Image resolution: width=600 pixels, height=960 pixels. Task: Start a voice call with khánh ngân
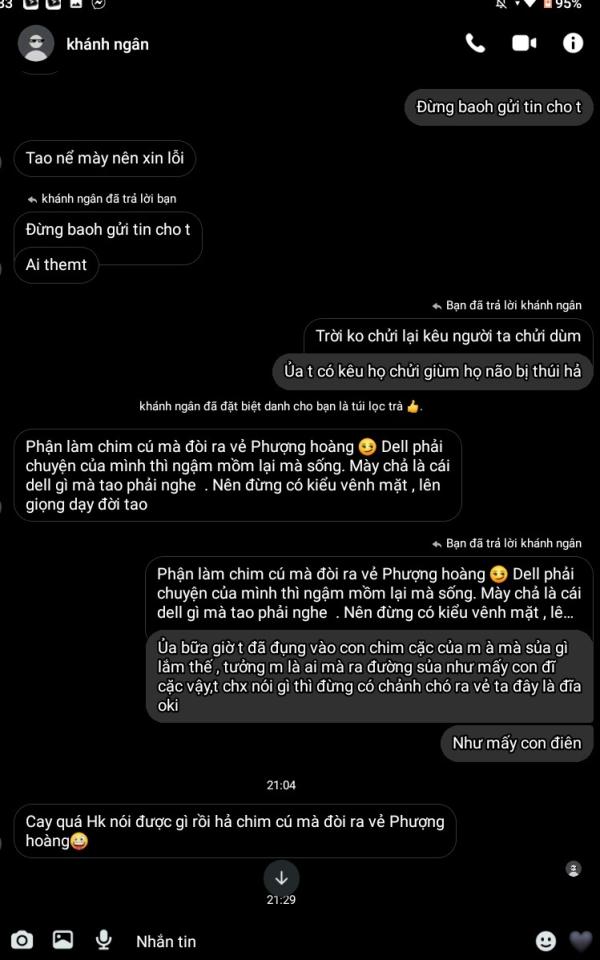click(x=475, y=43)
